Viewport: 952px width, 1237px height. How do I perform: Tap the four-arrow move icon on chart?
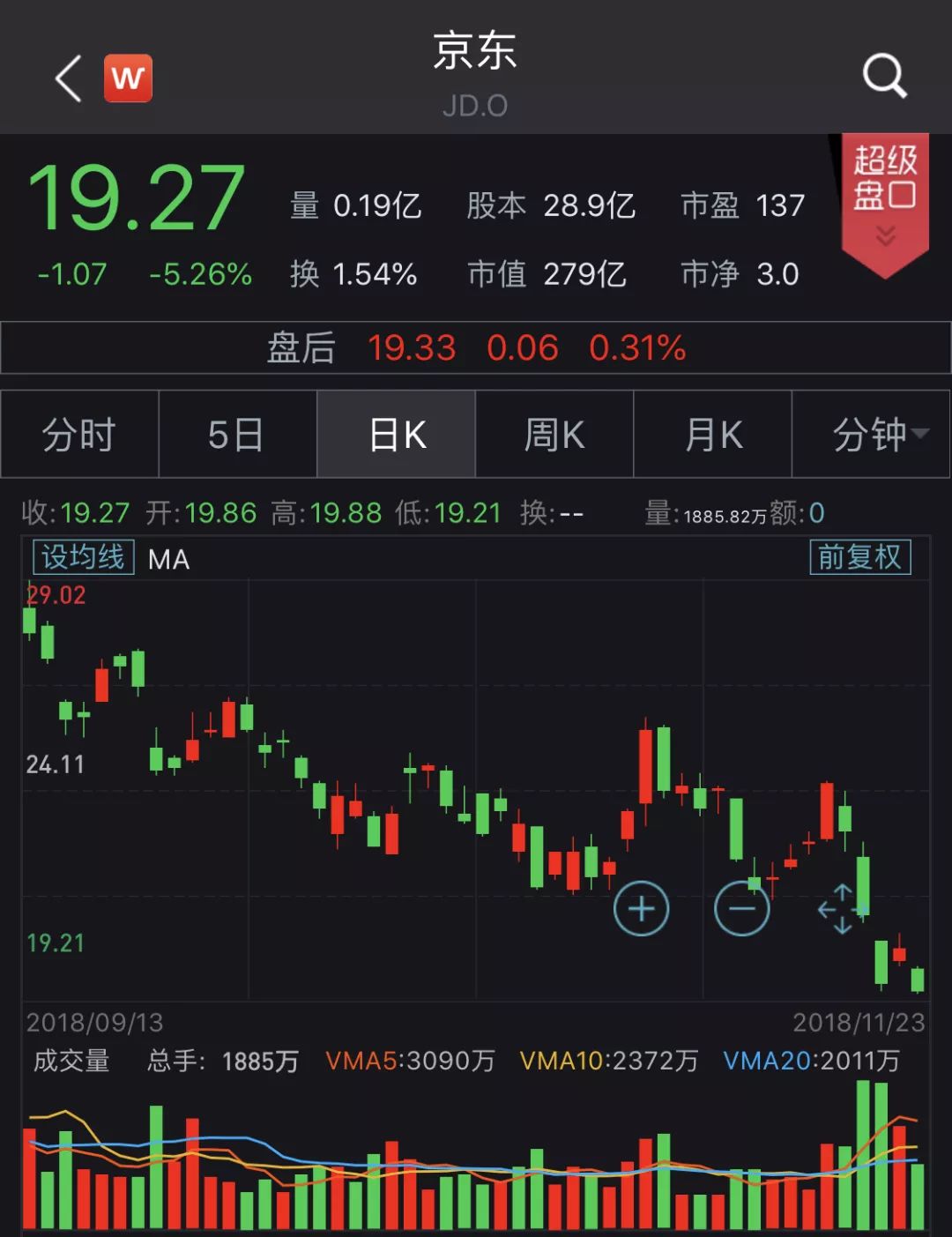pos(842,908)
